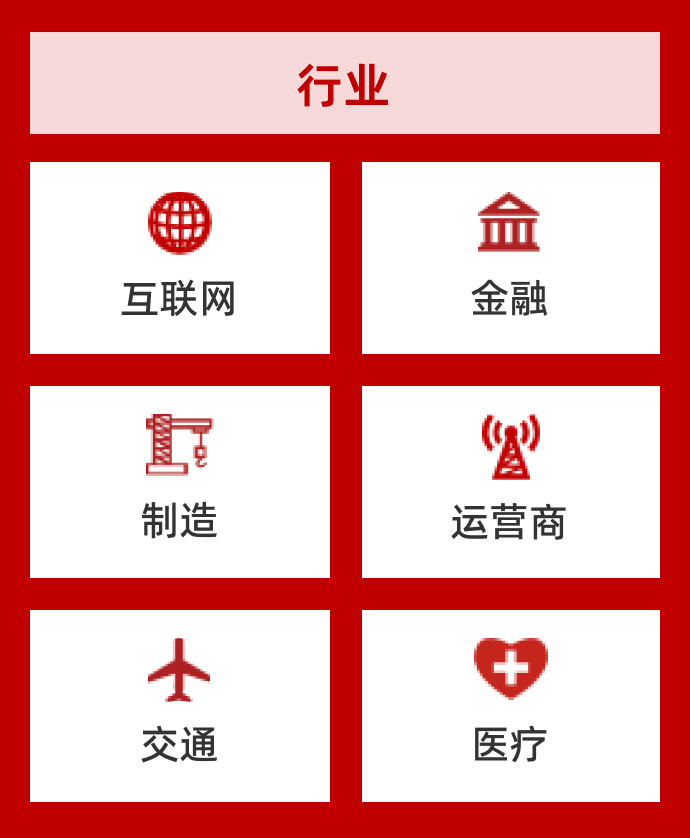The height and width of the screenshot is (838, 690).
Task: Open the 互联网 industry tile
Action: 180,258
